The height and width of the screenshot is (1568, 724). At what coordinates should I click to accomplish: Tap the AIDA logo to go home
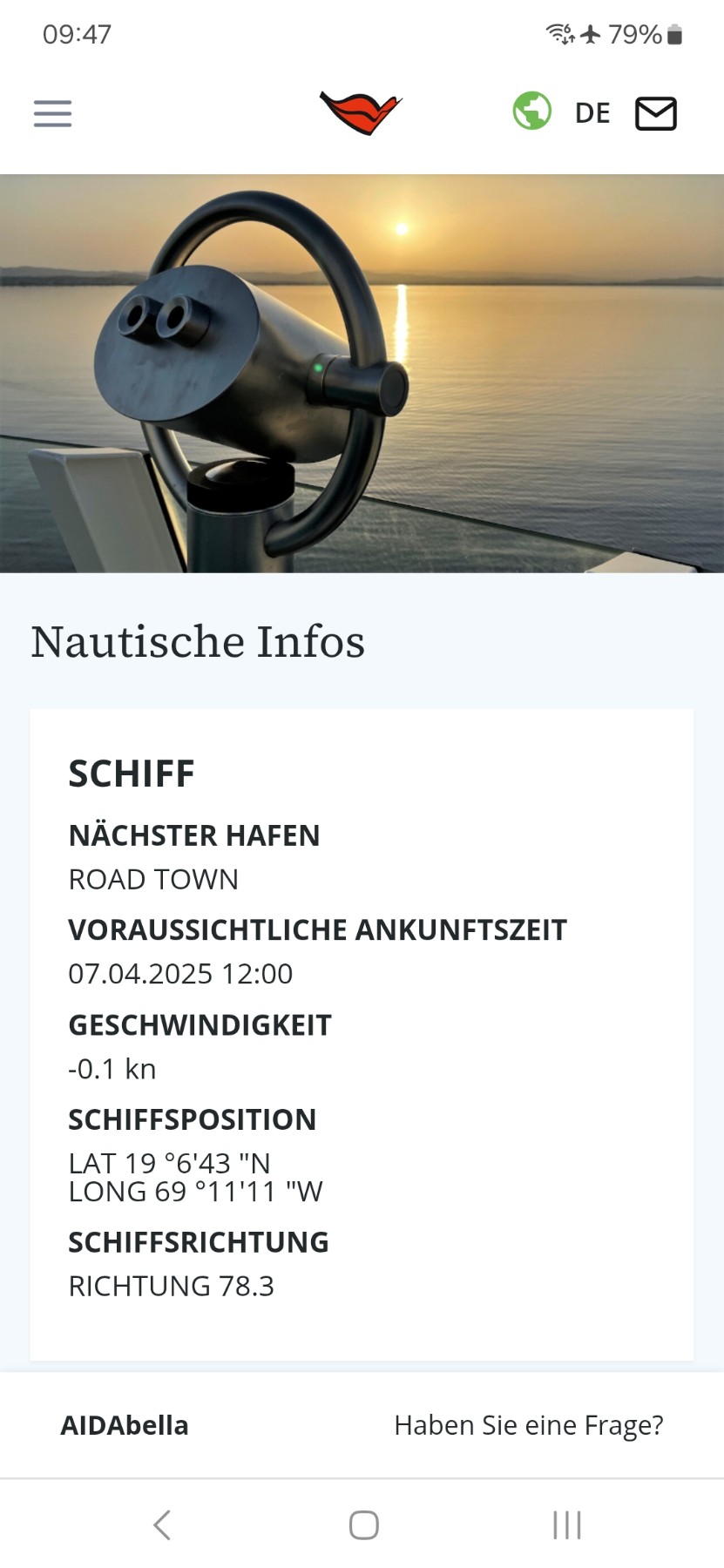[361, 113]
